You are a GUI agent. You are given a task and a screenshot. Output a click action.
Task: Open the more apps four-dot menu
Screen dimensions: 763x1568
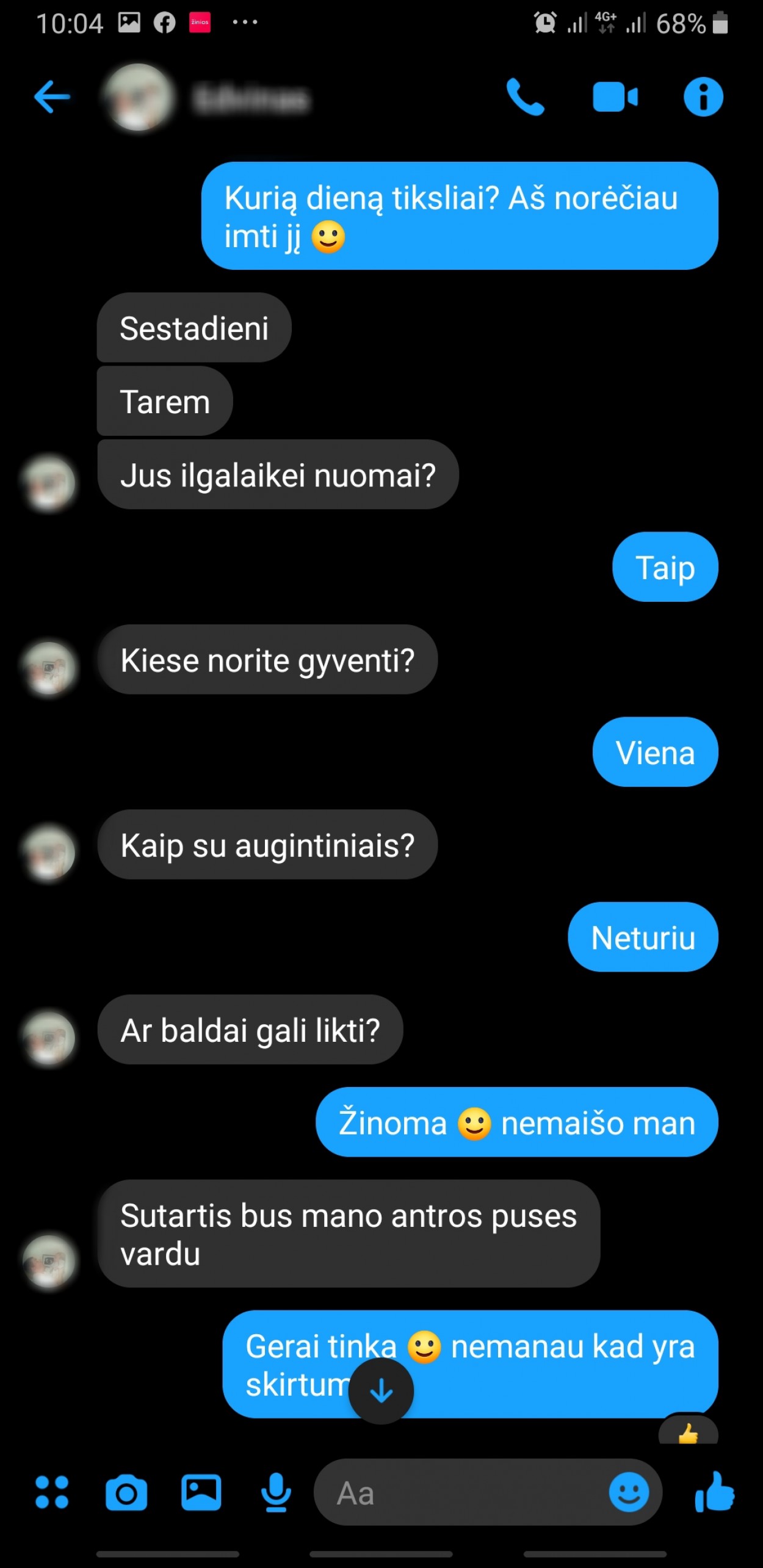click(x=52, y=1493)
